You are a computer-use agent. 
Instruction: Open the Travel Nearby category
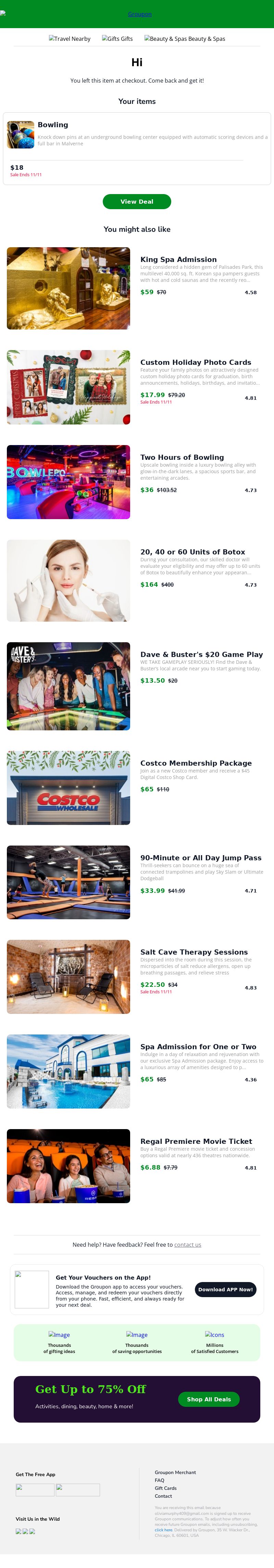pyautogui.click(x=70, y=39)
